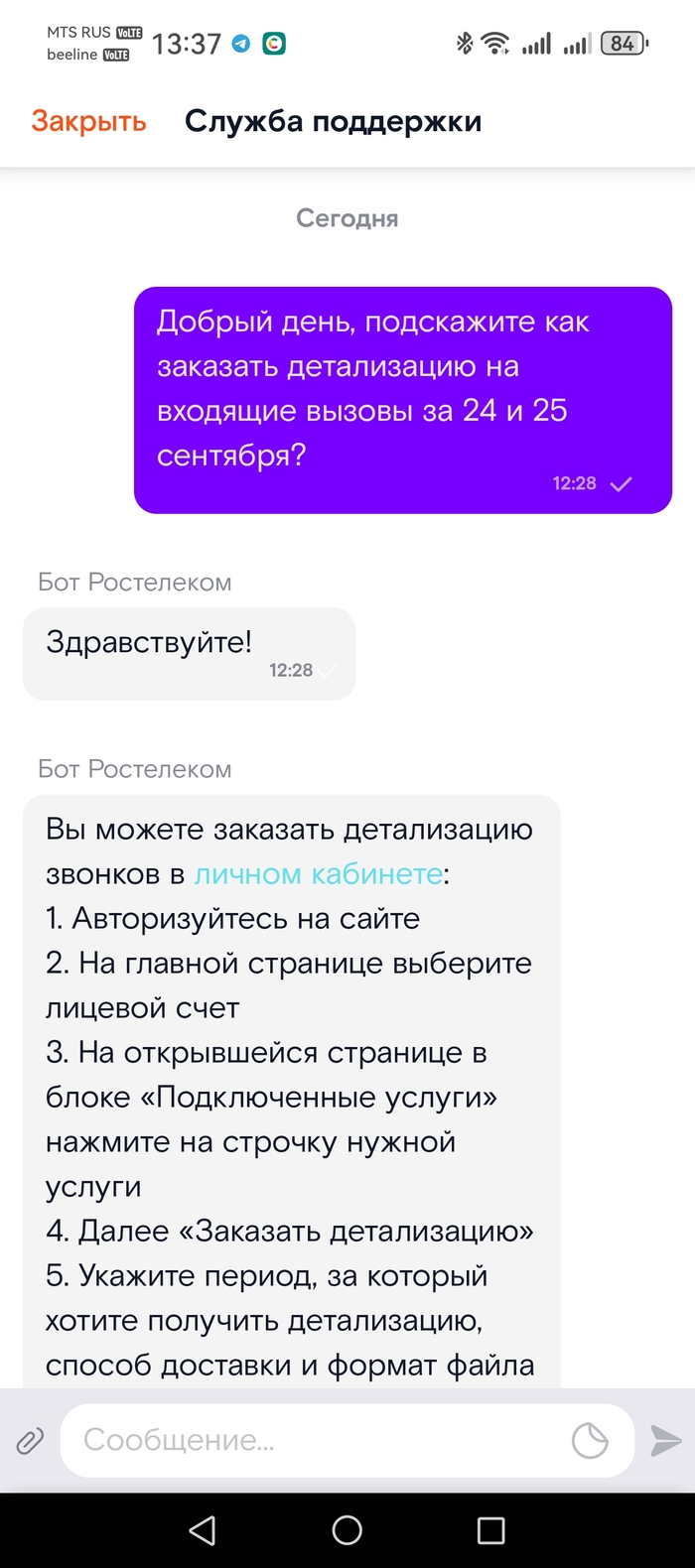Go to home screen via system button

pos(347,1530)
